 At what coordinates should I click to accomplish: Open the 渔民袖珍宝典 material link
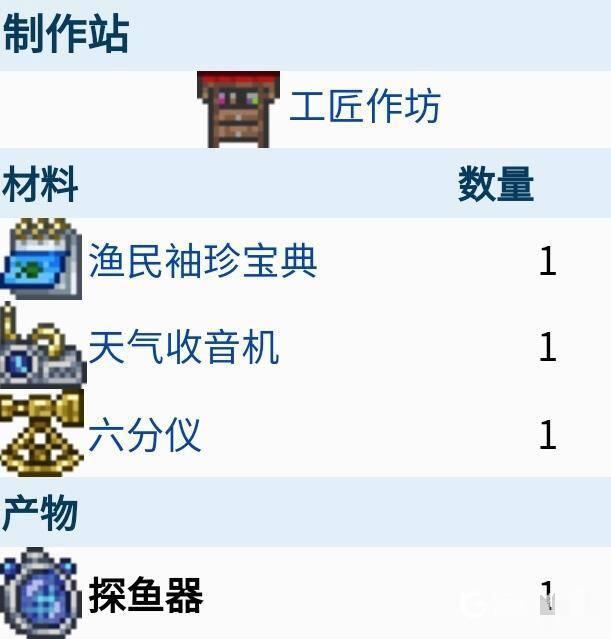click(x=203, y=261)
